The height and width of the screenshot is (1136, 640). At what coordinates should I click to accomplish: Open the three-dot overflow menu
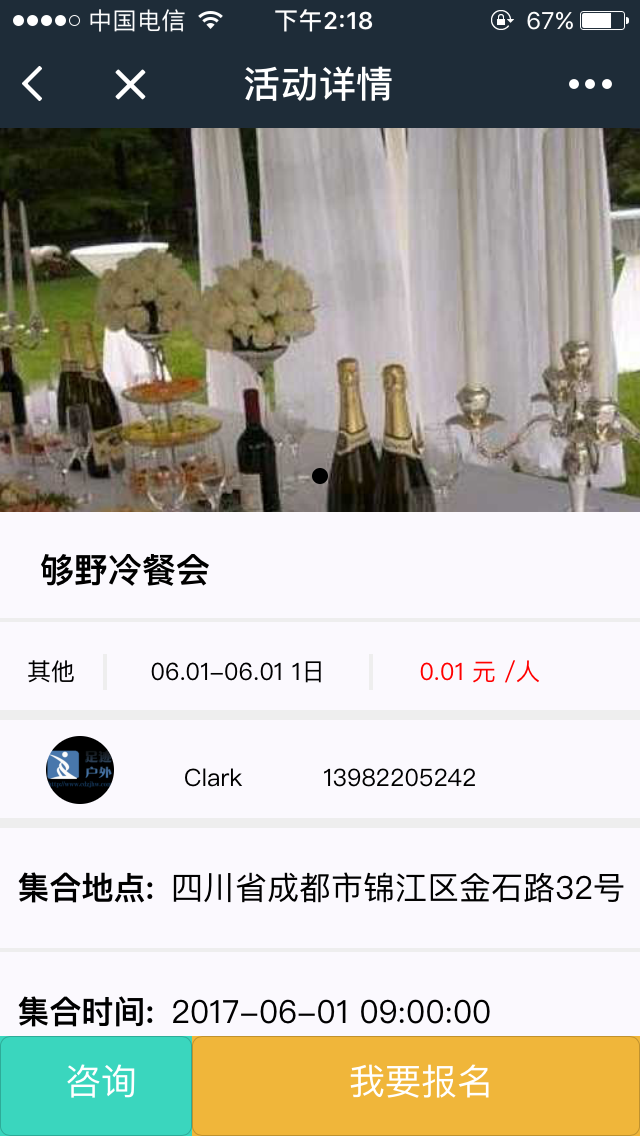click(x=590, y=85)
